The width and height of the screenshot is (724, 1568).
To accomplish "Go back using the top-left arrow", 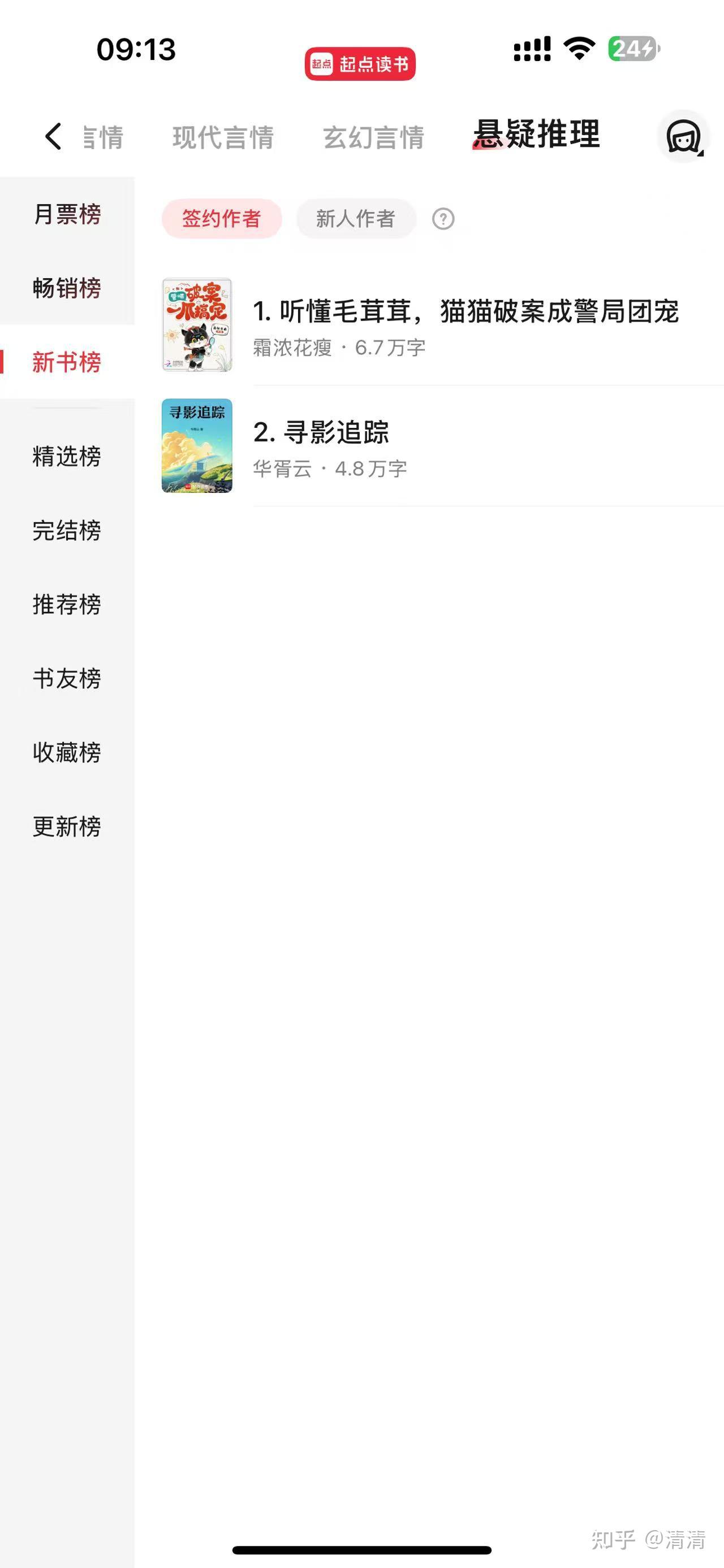I will point(54,136).
